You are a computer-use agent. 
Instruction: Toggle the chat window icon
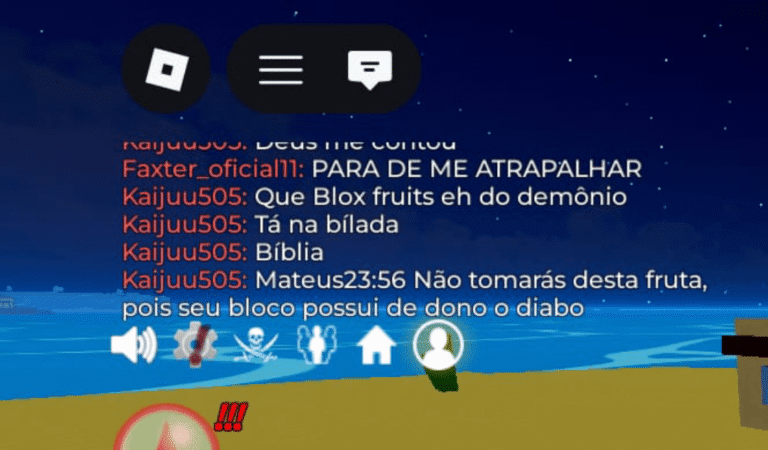(369, 69)
